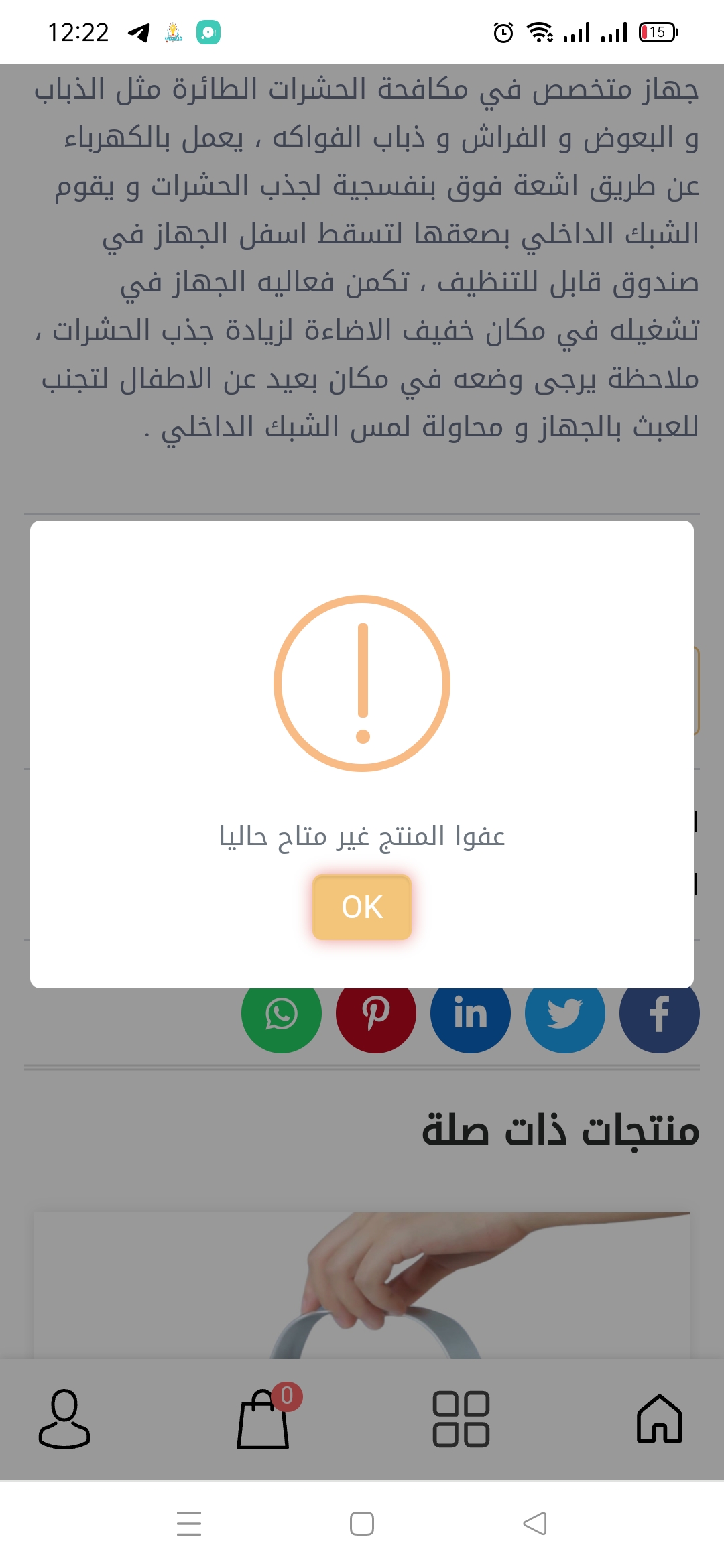This screenshot has width=724, height=1568.
Task: Dismiss the alert by tapping OK
Action: (362, 907)
